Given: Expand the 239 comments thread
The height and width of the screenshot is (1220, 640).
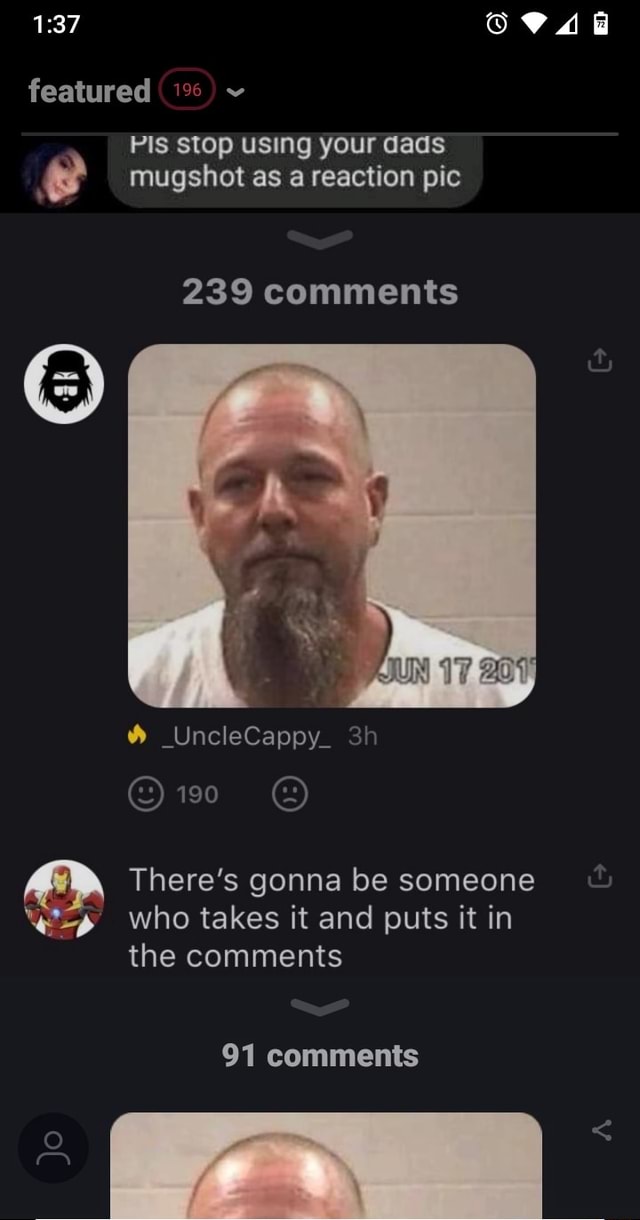Looking at the screenshot, I should tap(320, 292).
